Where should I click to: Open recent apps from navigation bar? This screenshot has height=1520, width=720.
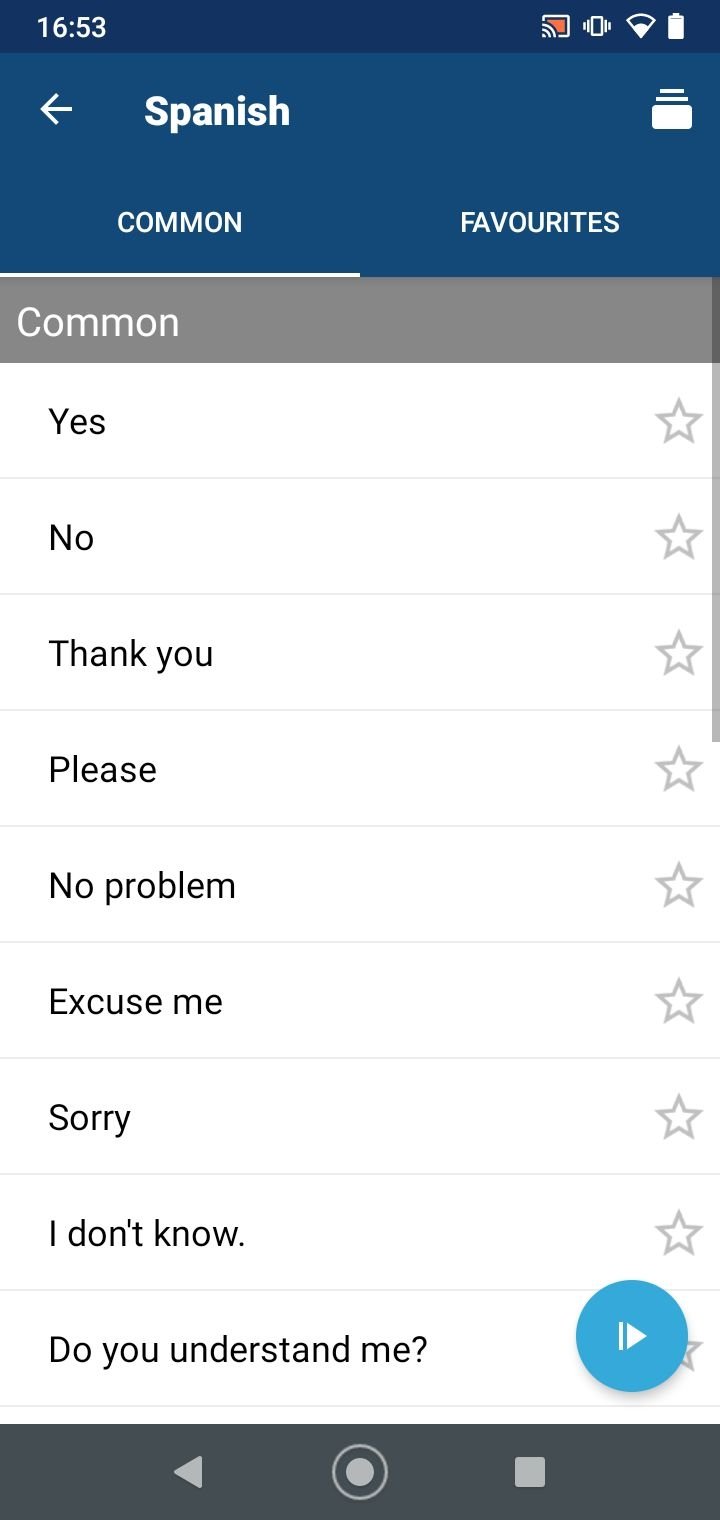529,1472
